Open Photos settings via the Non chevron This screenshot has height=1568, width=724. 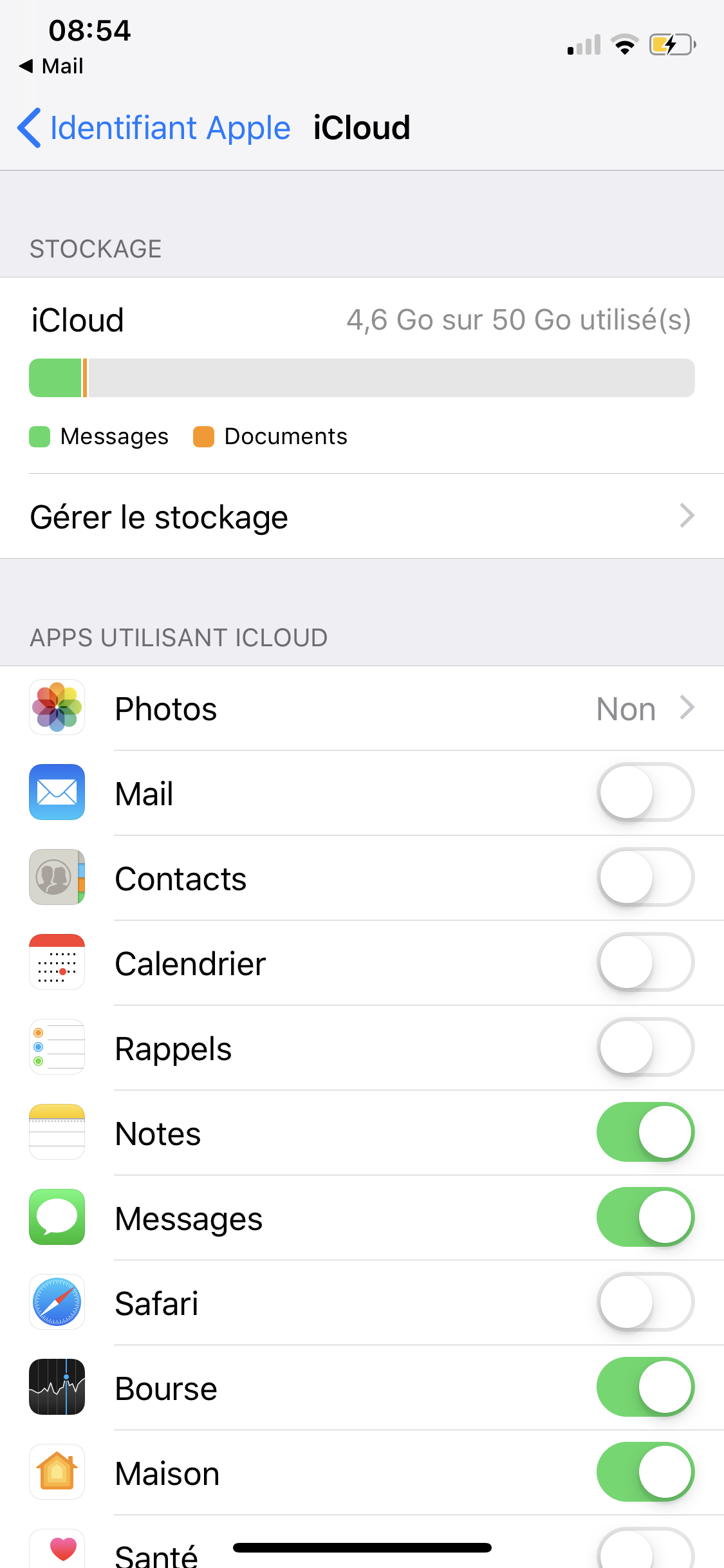pos(688,707)
